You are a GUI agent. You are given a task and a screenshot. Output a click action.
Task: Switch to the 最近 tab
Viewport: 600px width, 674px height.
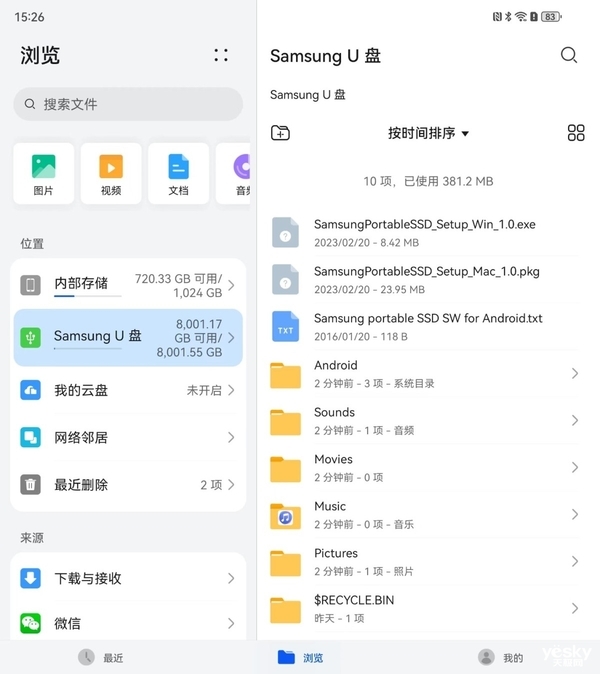point(100,657)
